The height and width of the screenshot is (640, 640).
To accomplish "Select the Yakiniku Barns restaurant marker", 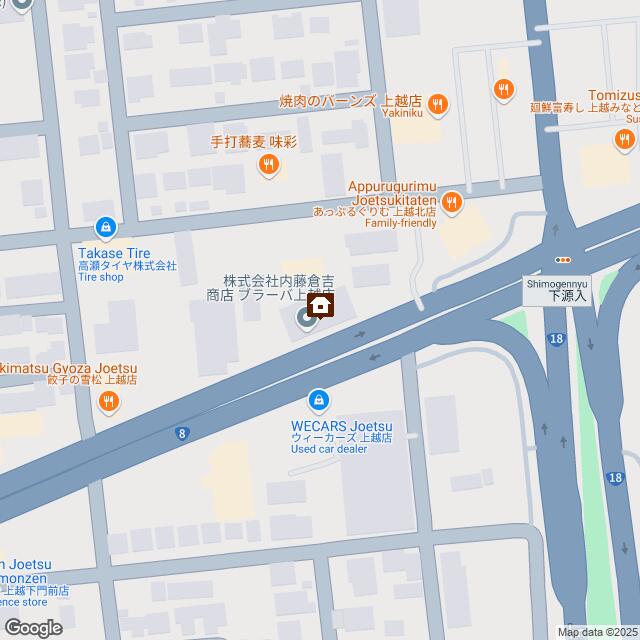I will (438, 102).
